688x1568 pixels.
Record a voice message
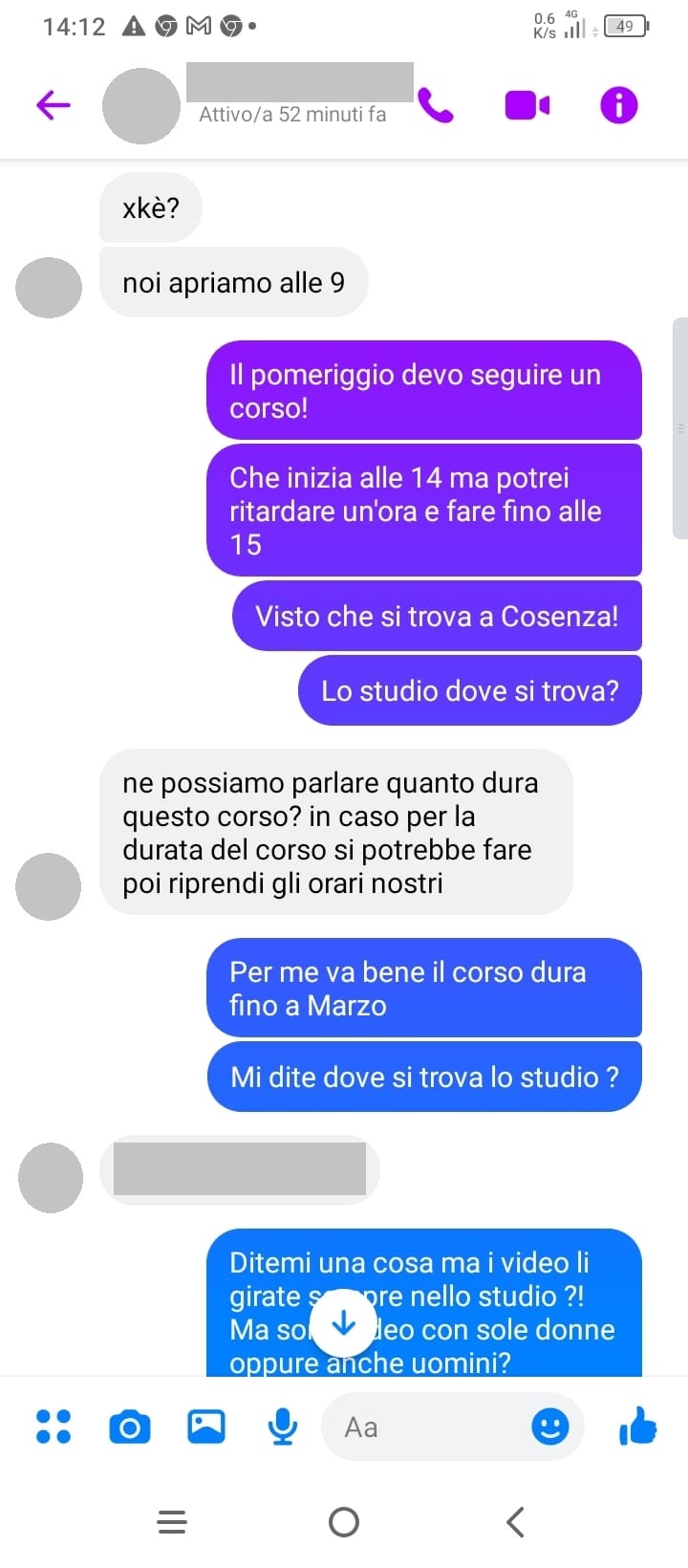pos(282,1426)
